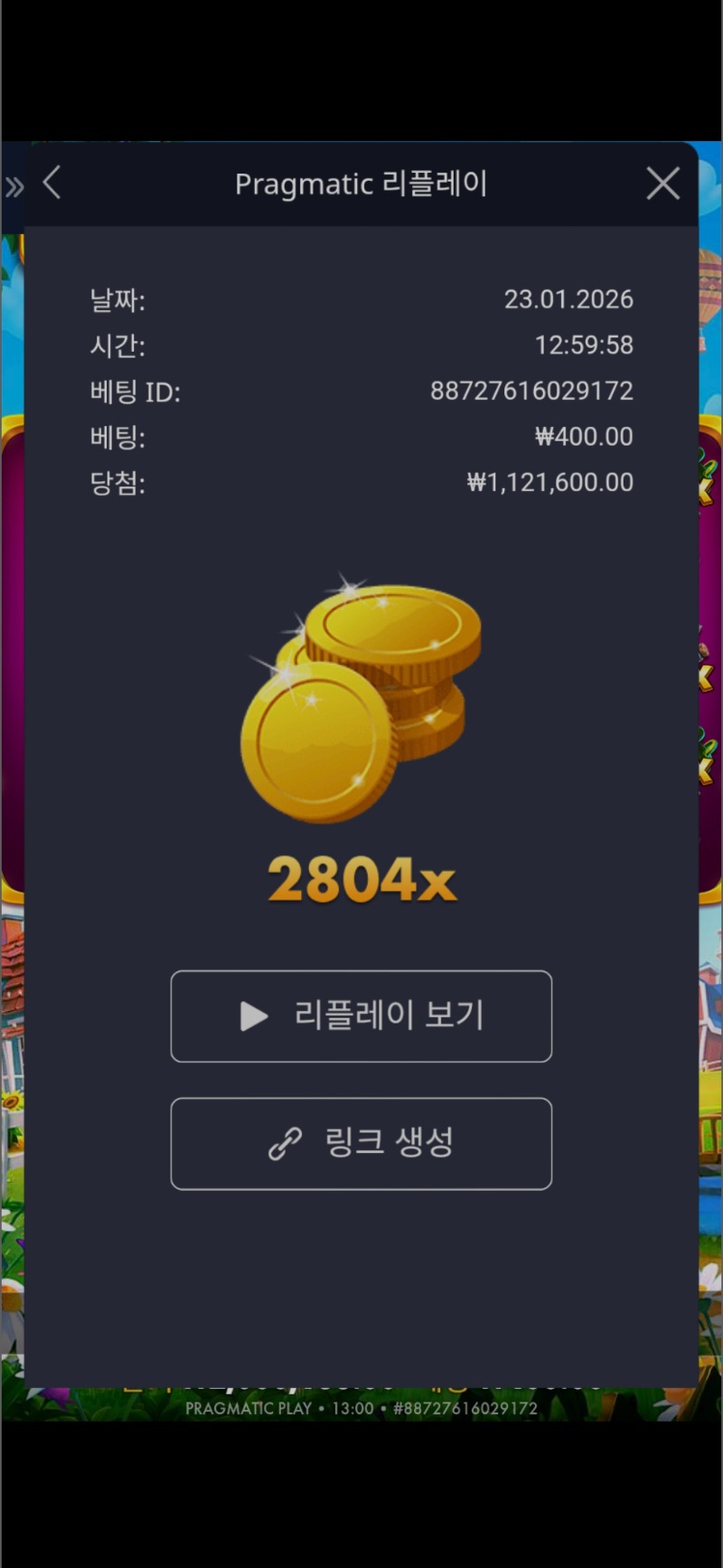Image resolution: width=723 pixels, height=1568 pixels.
Task: Select the bet amount ₩400.00
Action: click(x=584, y=437)
